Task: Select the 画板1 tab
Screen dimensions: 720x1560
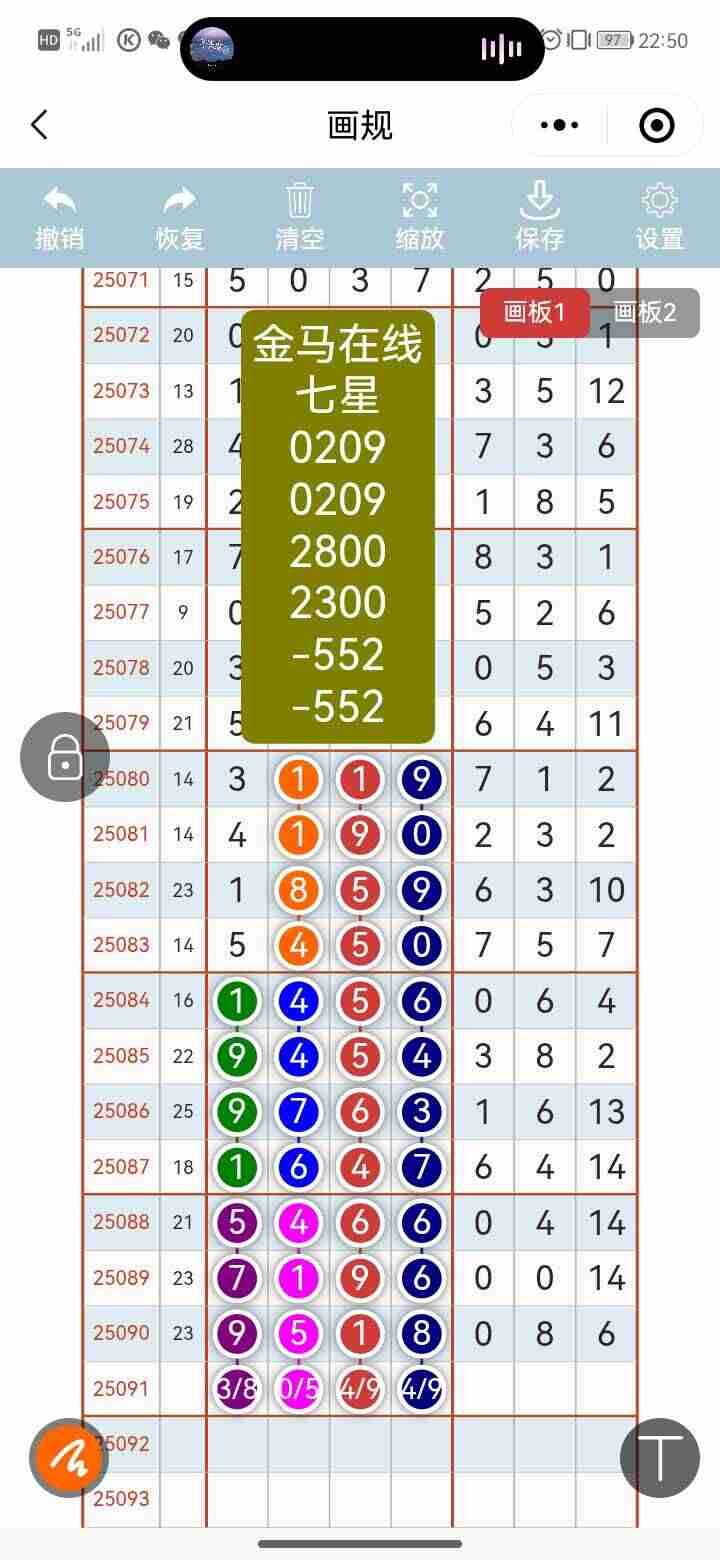Action: click(x=532, y=313)
